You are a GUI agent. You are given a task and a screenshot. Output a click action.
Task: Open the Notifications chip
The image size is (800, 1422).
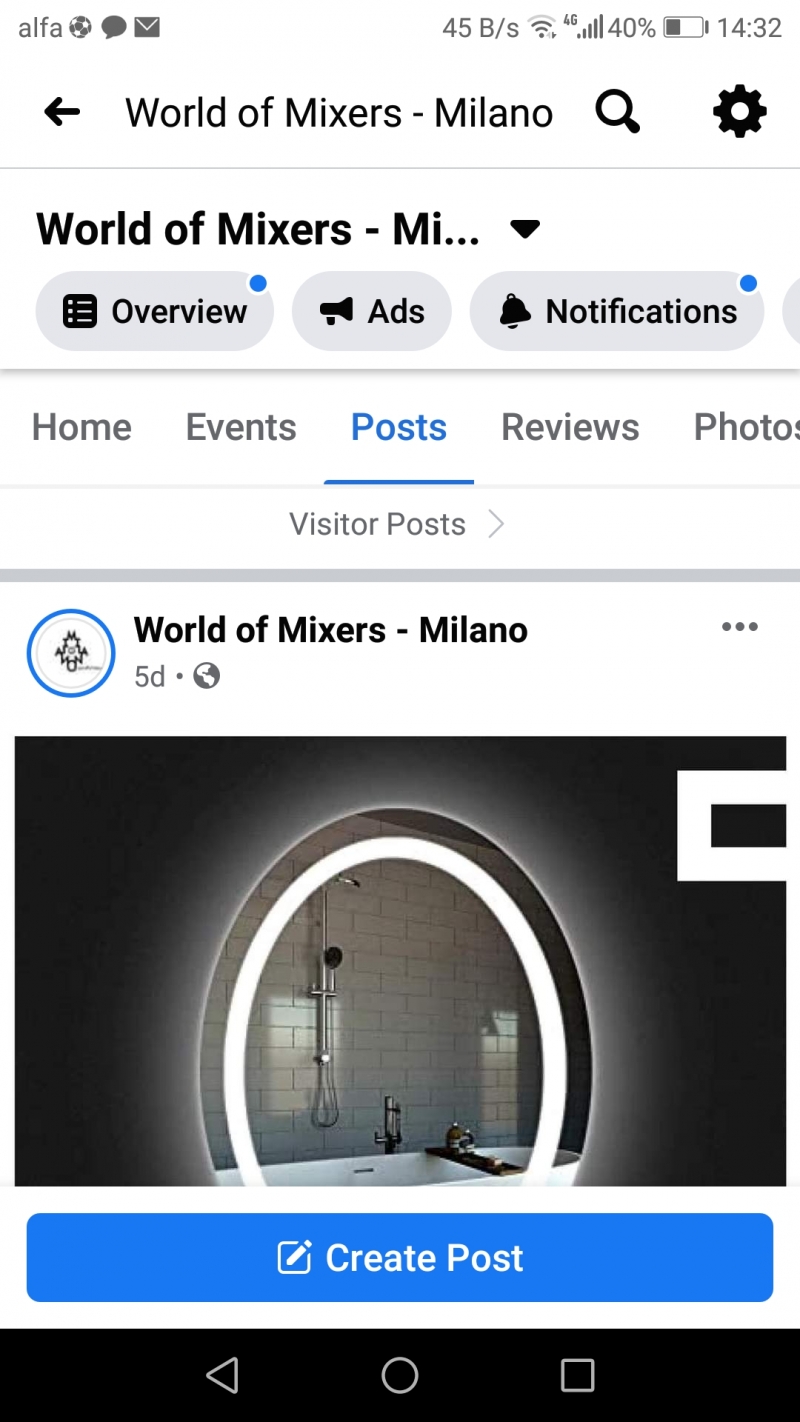(x=617, y=312)
